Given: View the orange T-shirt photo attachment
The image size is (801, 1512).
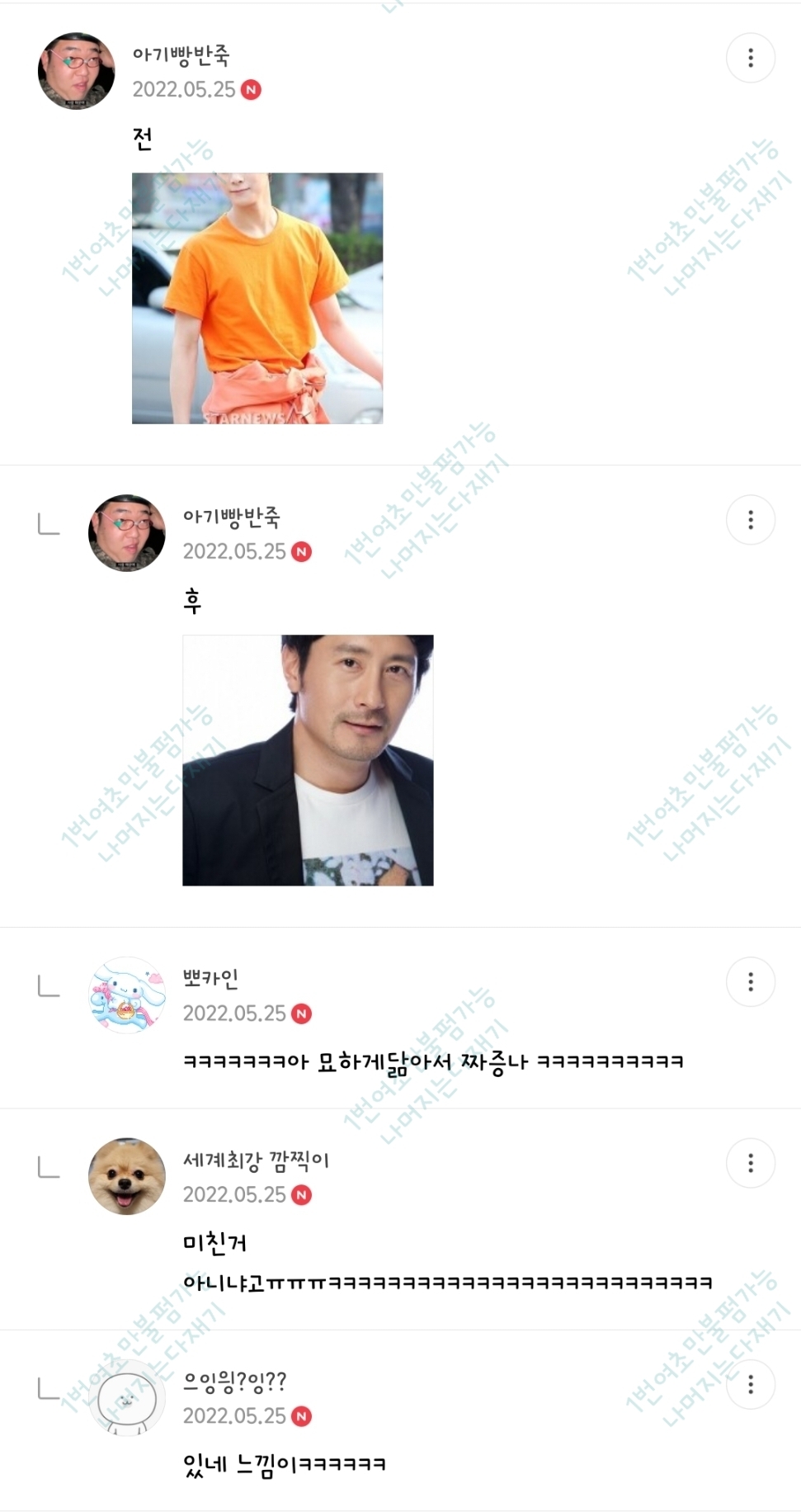Looking at the screenshot, I should pos(257,298).
